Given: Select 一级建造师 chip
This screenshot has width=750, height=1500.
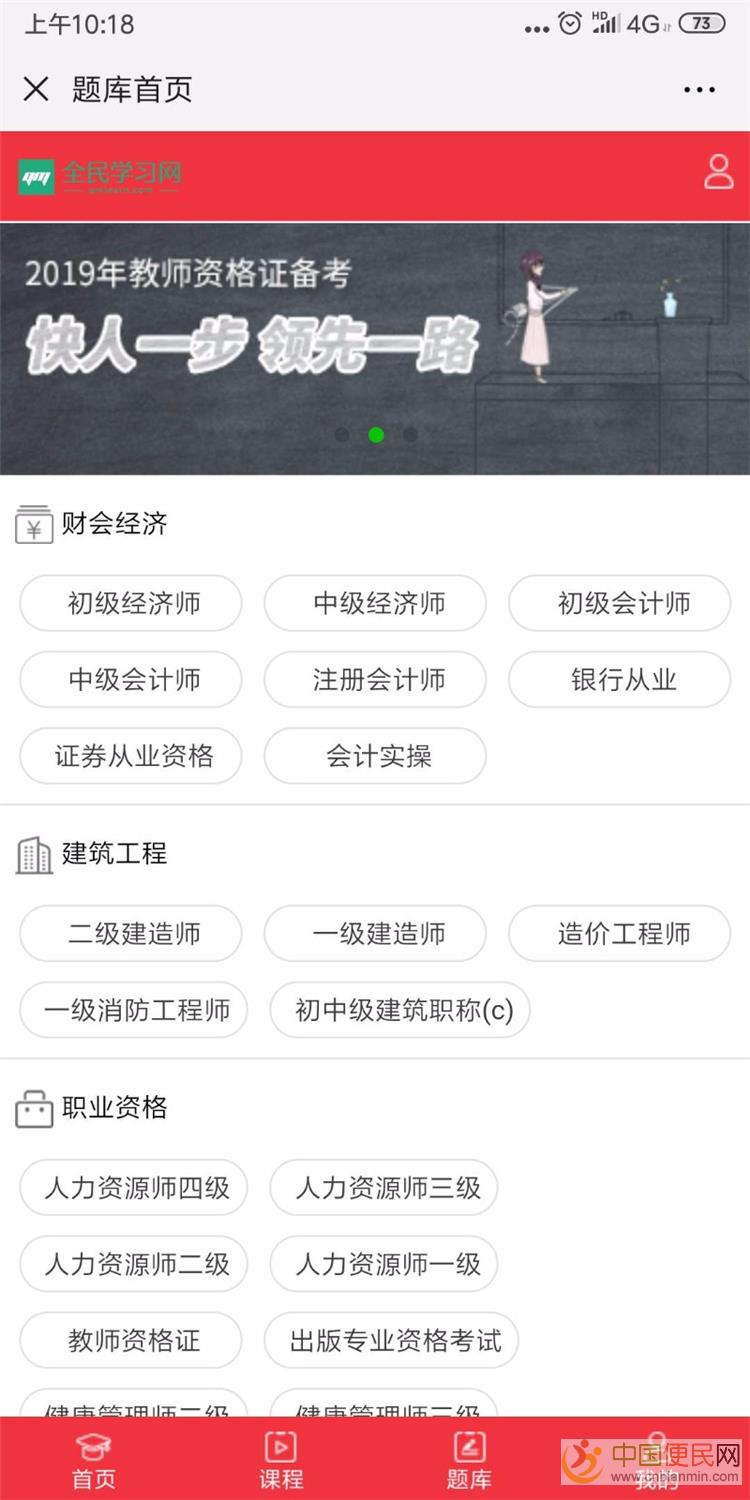Looking at the screenshot, I should coord(375,934).
